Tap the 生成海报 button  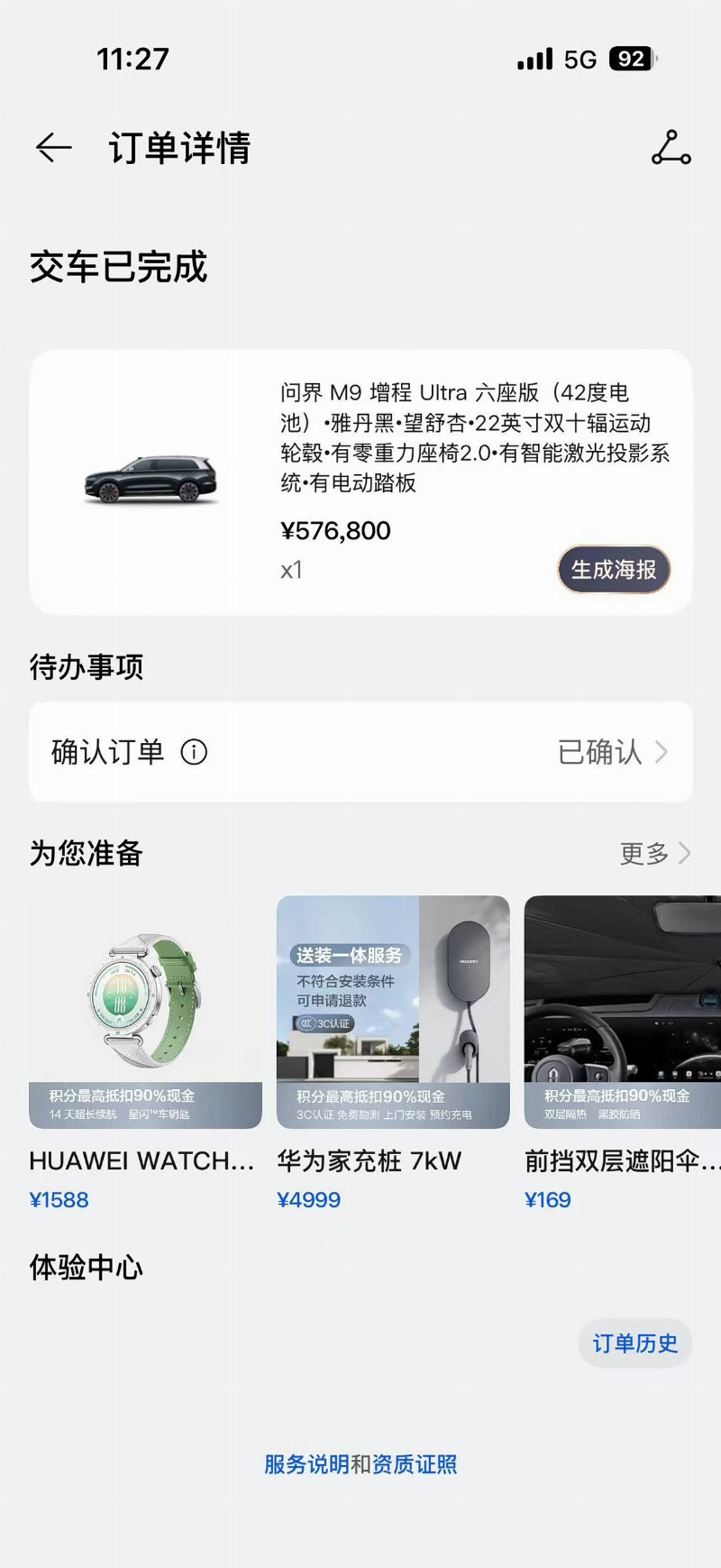(x=614, y=570)
